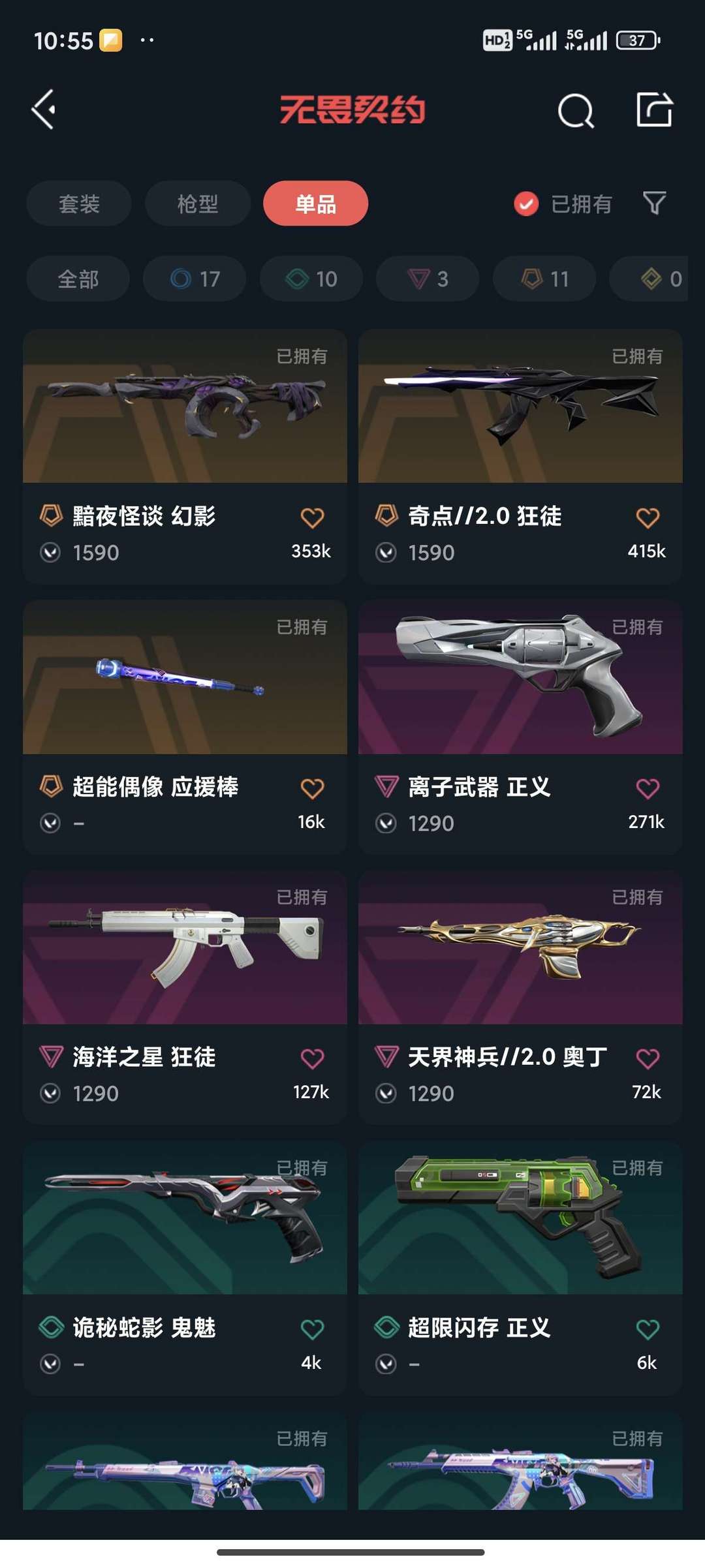This screenshot has height=1568, width=705.
Task: Select the 单品 tab
Action: coord(316,204)
